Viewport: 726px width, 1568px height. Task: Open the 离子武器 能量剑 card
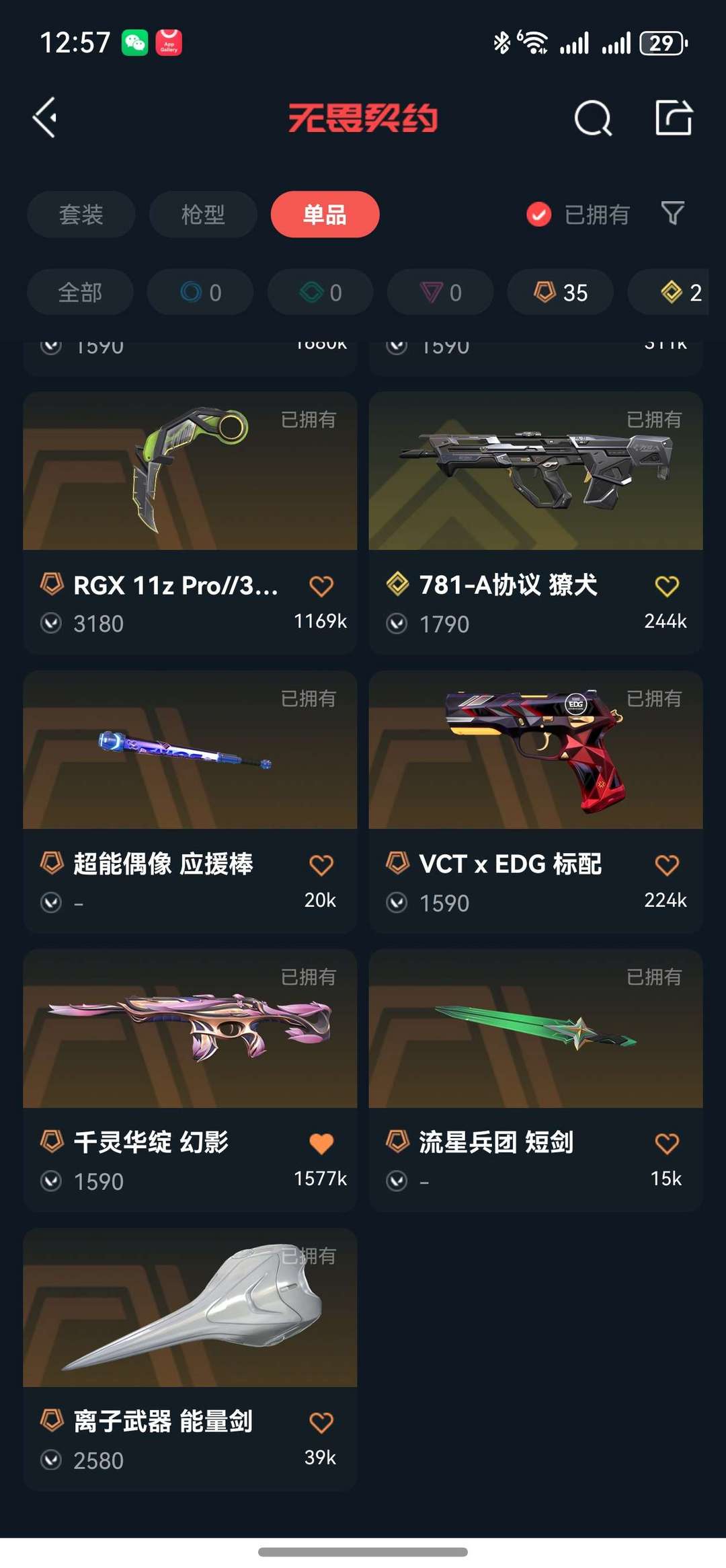[x=190, y=1359]
